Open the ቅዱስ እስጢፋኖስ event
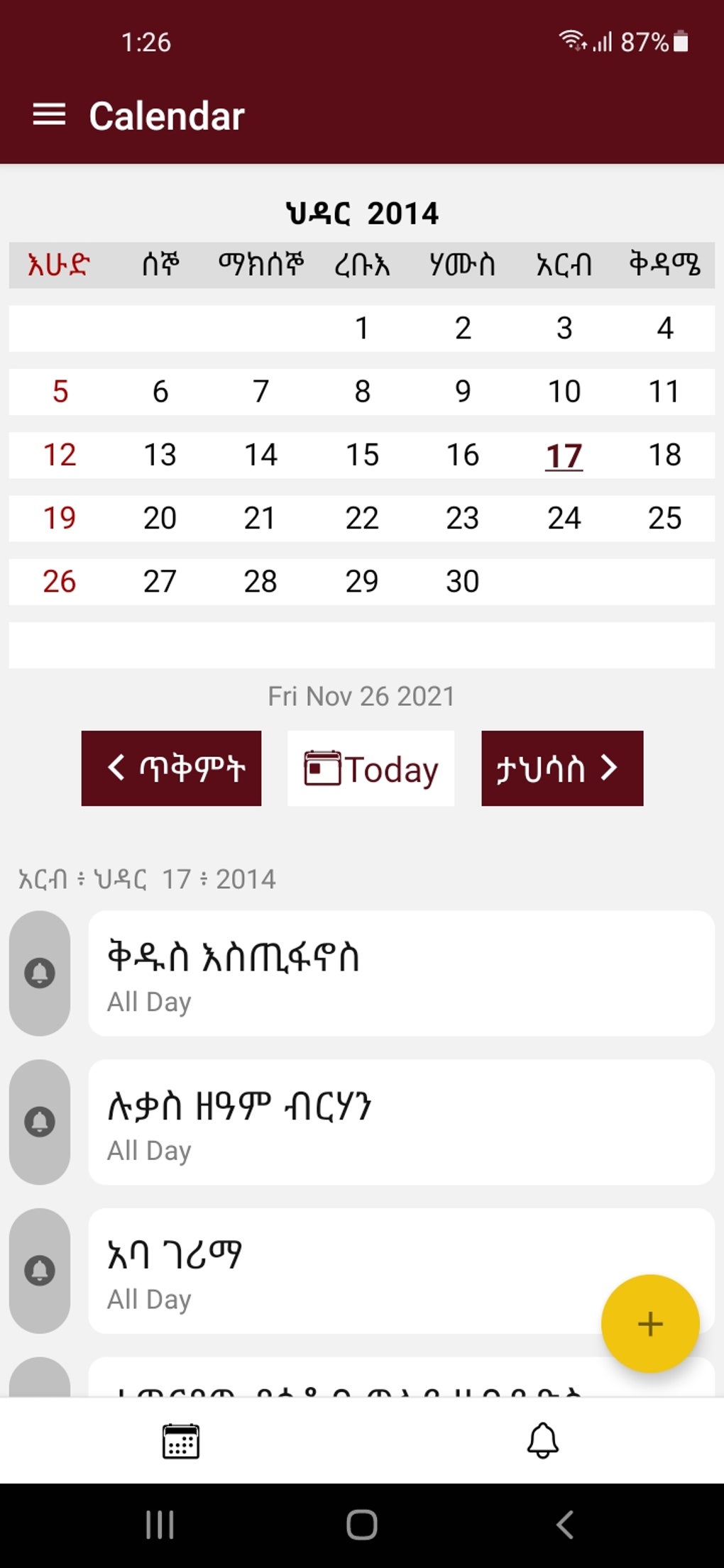This screenshot has width=724, height=1568. coord(401,973)
